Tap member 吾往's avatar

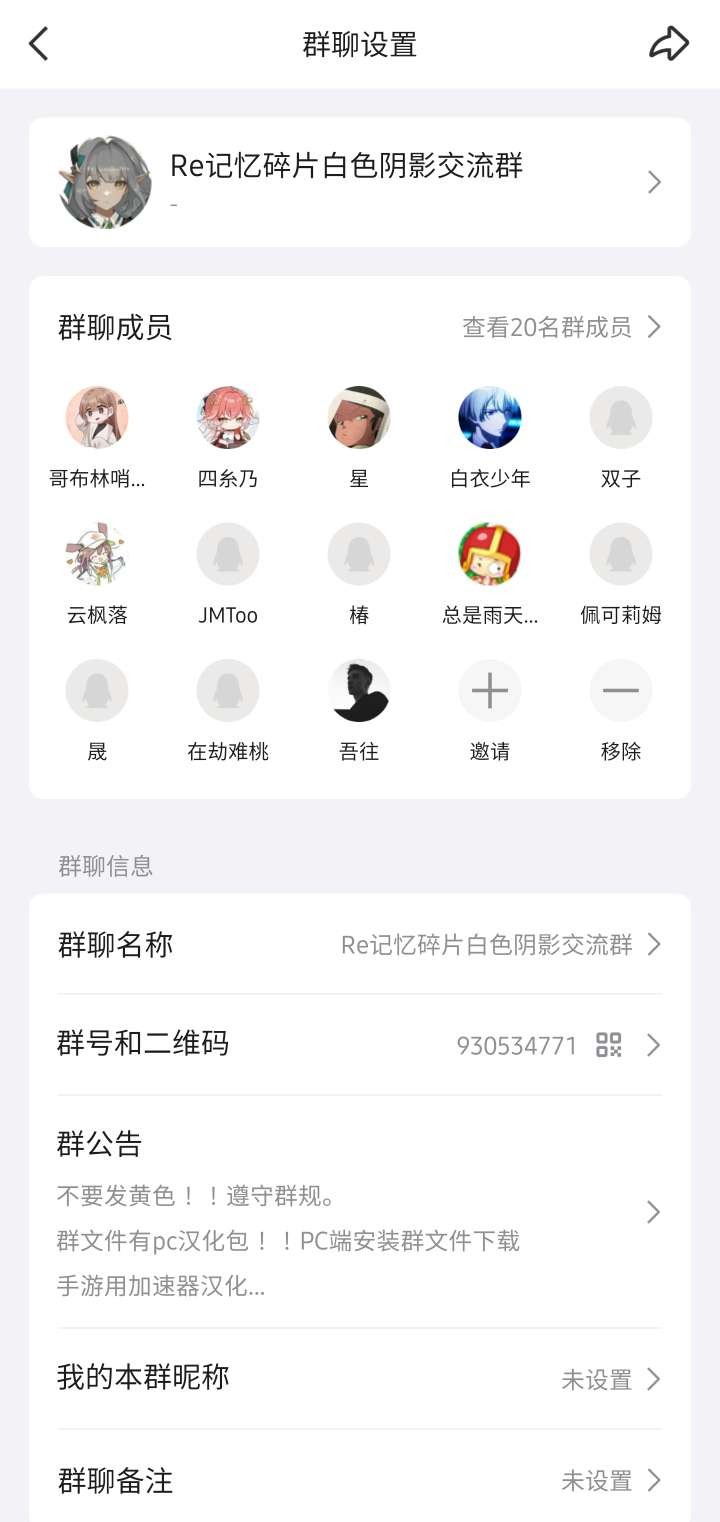click(x=359, y=690)
